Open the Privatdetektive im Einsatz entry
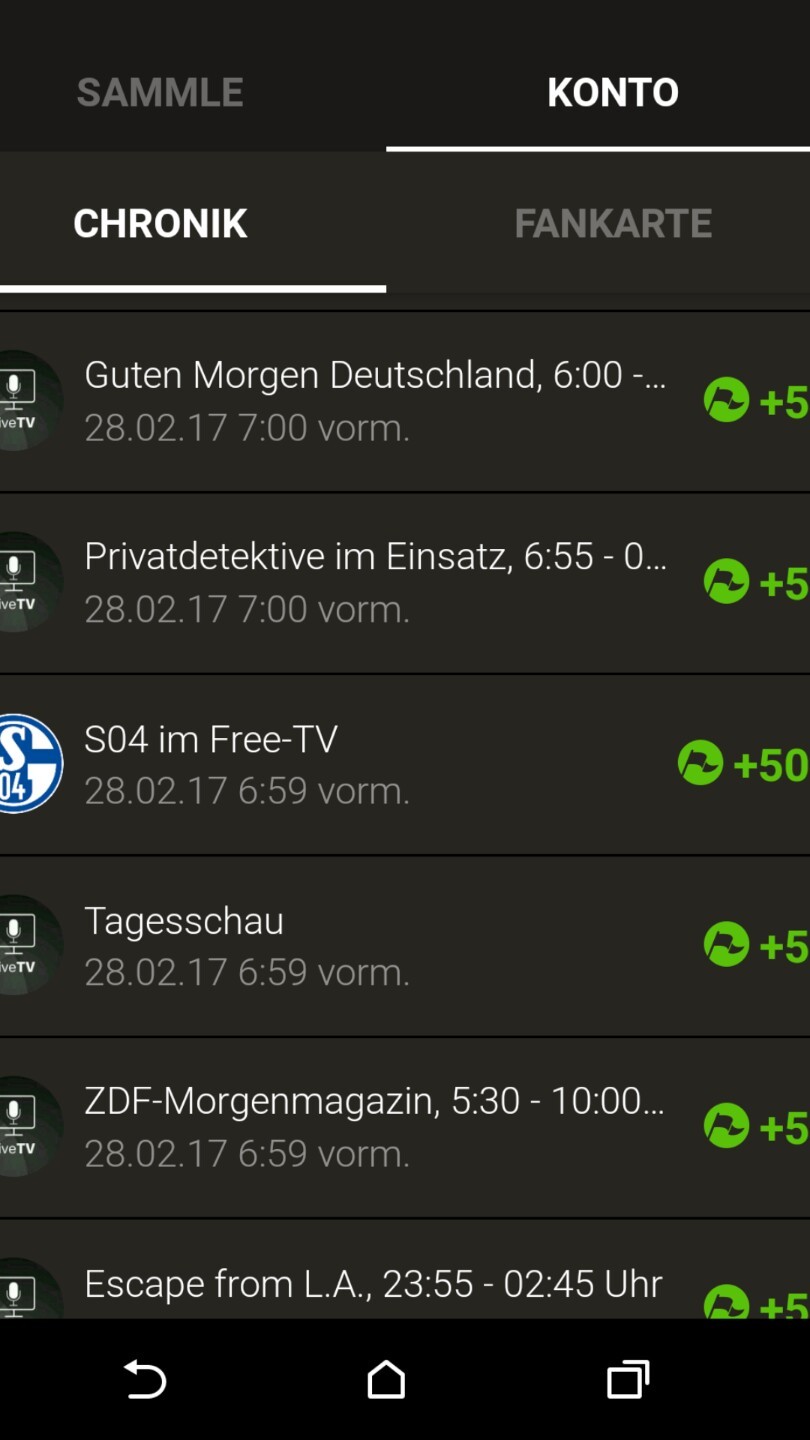Image resolution: width=810 pixels, height=1440 pixels. (375, 582)
